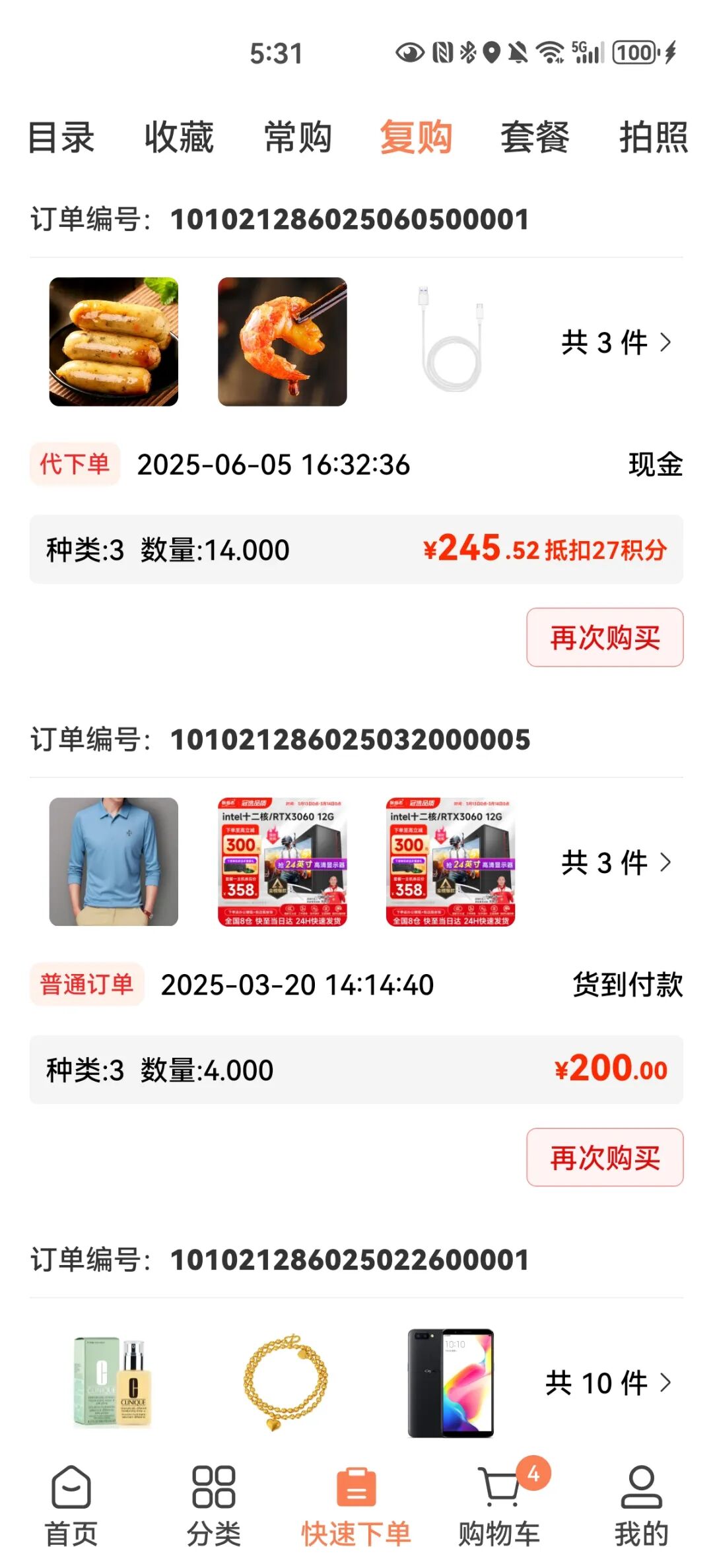713x1568 pixels.
Task: Open the sausage product thumbnail
Action: (114, 342)
